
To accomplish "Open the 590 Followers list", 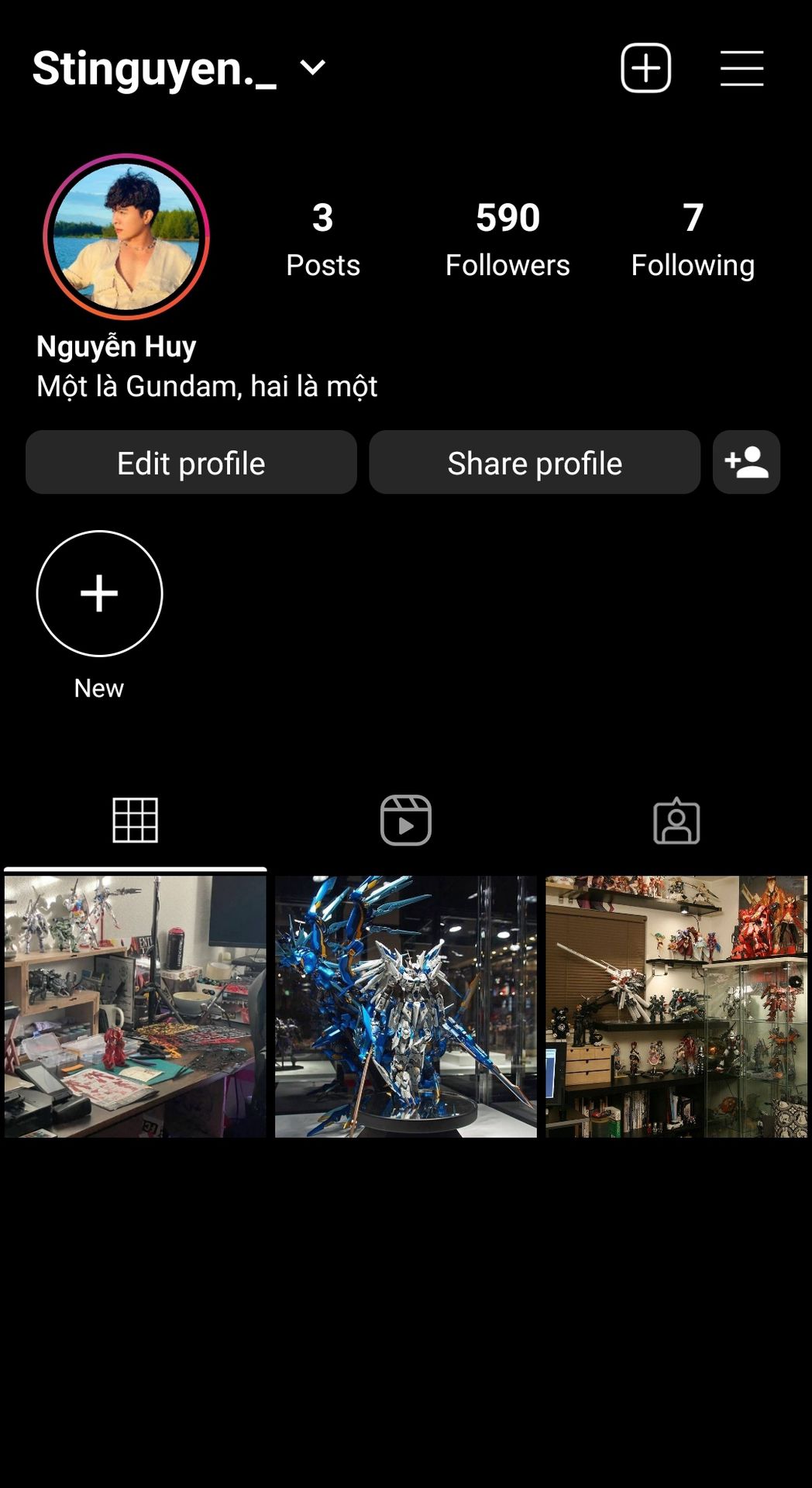I will coord(507,239).
